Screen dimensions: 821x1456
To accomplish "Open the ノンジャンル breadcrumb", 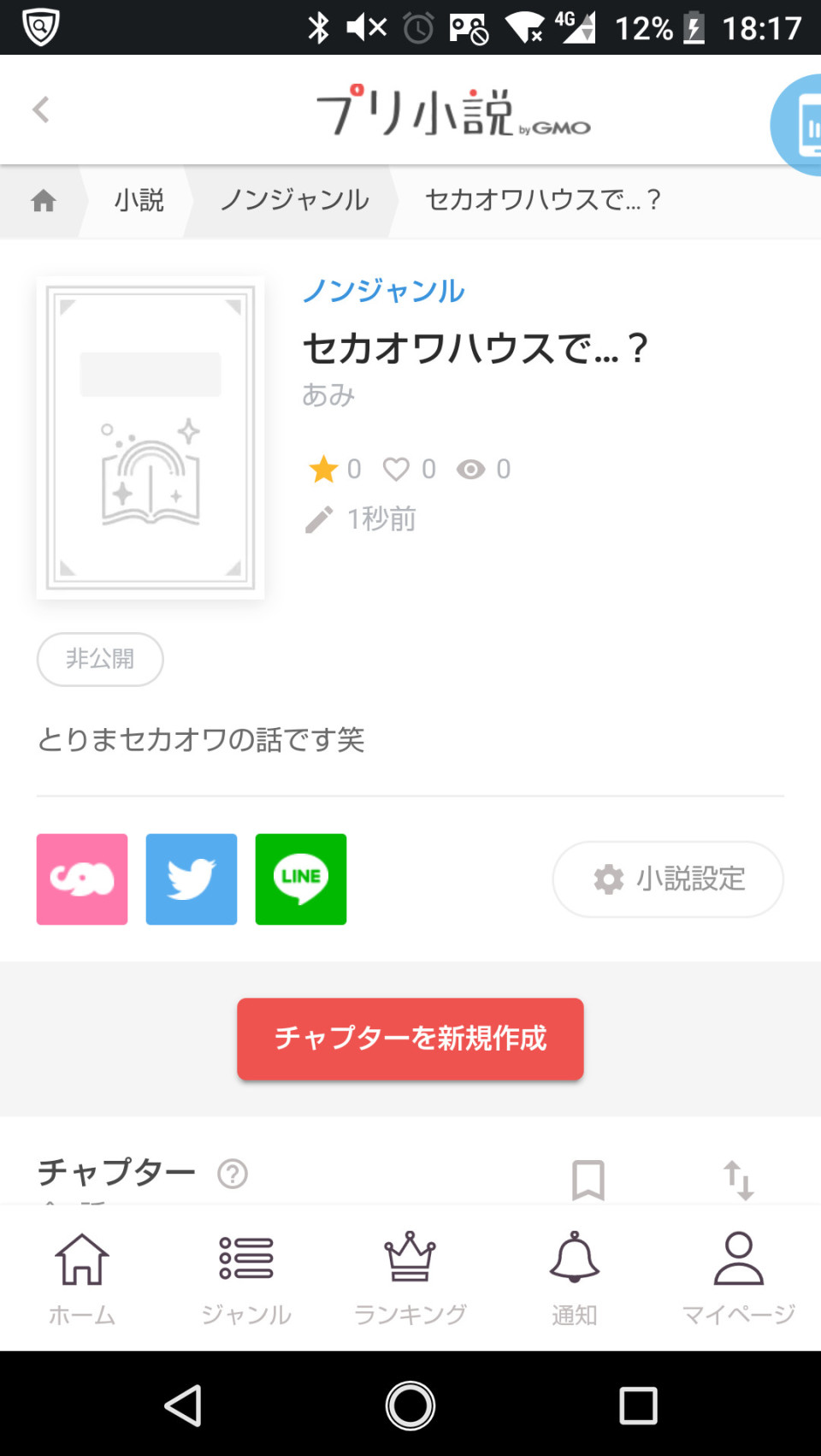I will tap(295, 201).
